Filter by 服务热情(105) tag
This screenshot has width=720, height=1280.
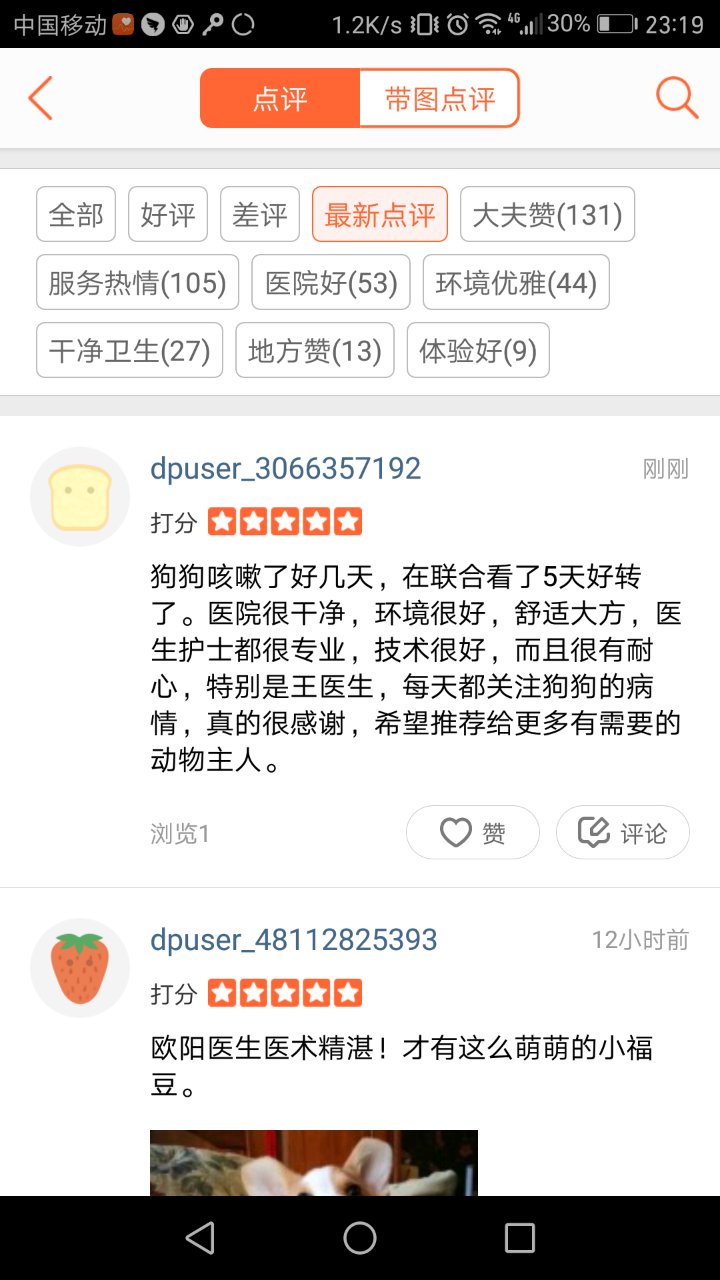138,282
